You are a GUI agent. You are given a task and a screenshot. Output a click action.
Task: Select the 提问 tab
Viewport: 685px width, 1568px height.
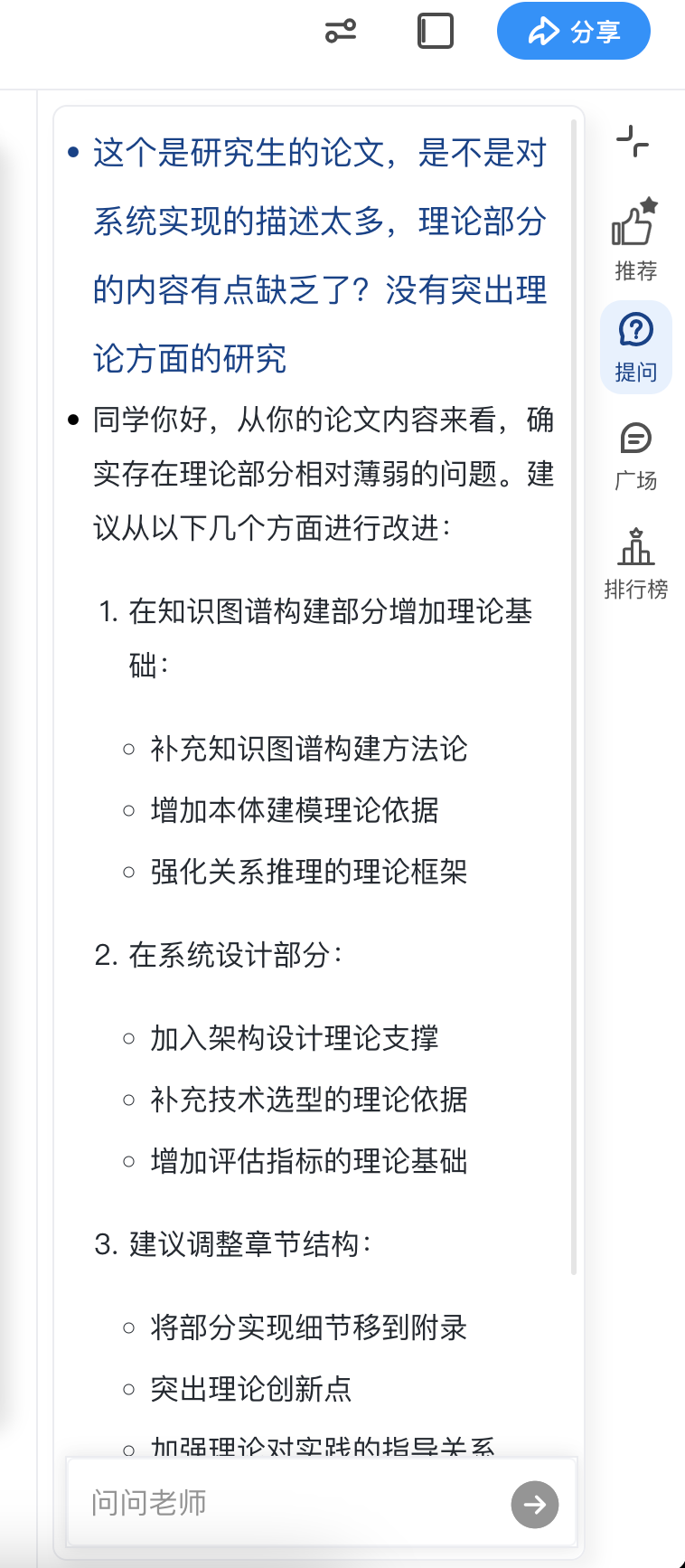click(x=635, y=347)
